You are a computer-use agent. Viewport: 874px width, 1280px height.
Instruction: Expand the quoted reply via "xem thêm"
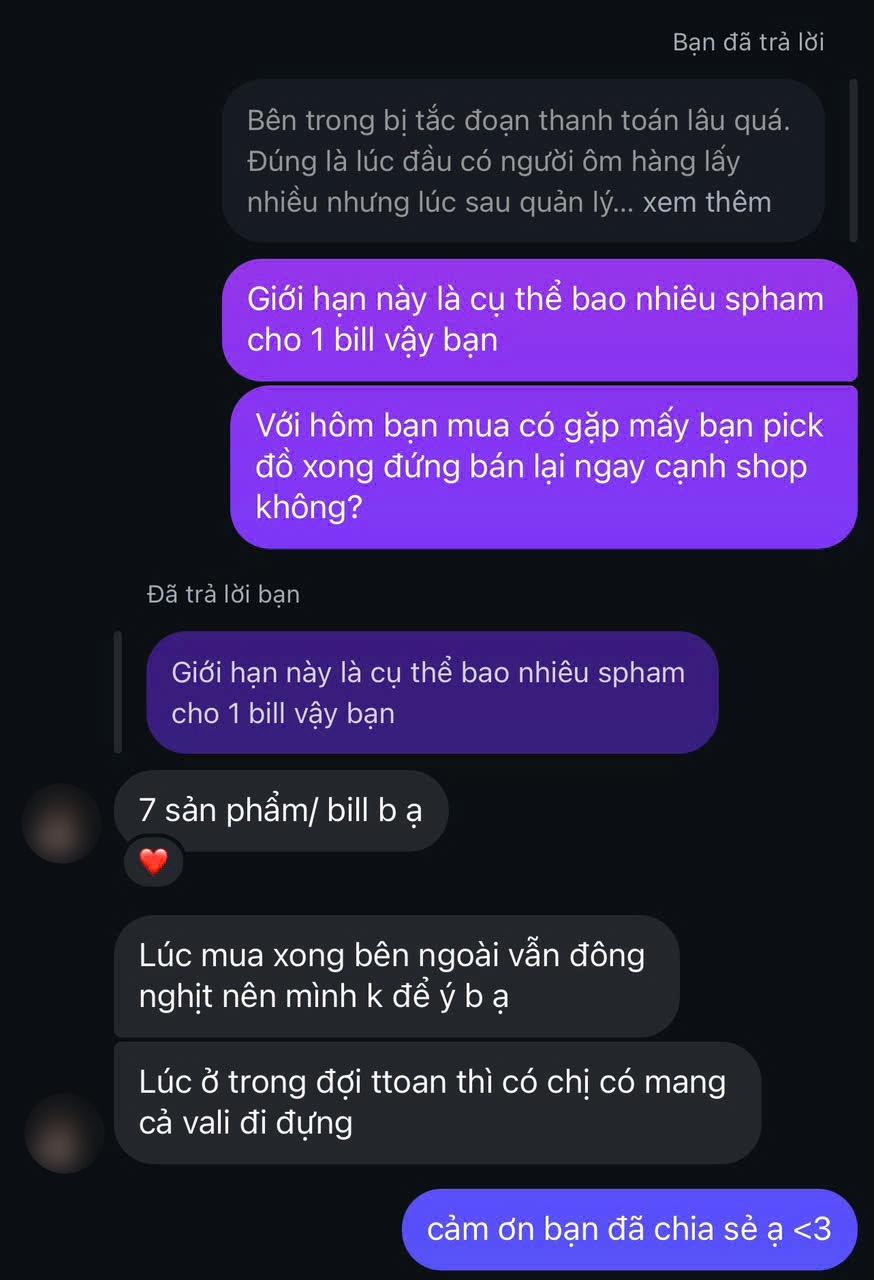[x=706, y=203]
